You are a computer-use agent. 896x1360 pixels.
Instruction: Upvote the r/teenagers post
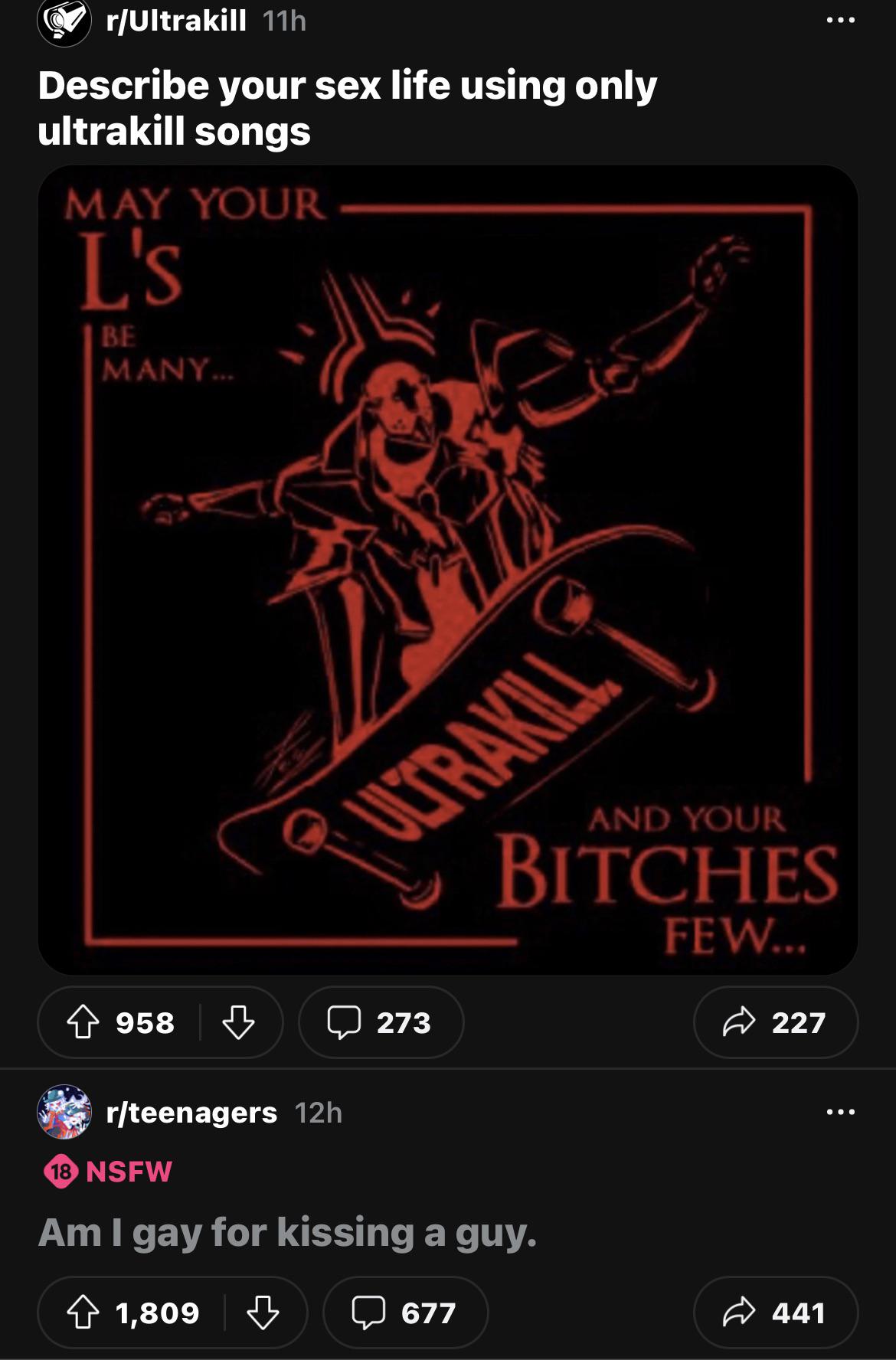83,1313
